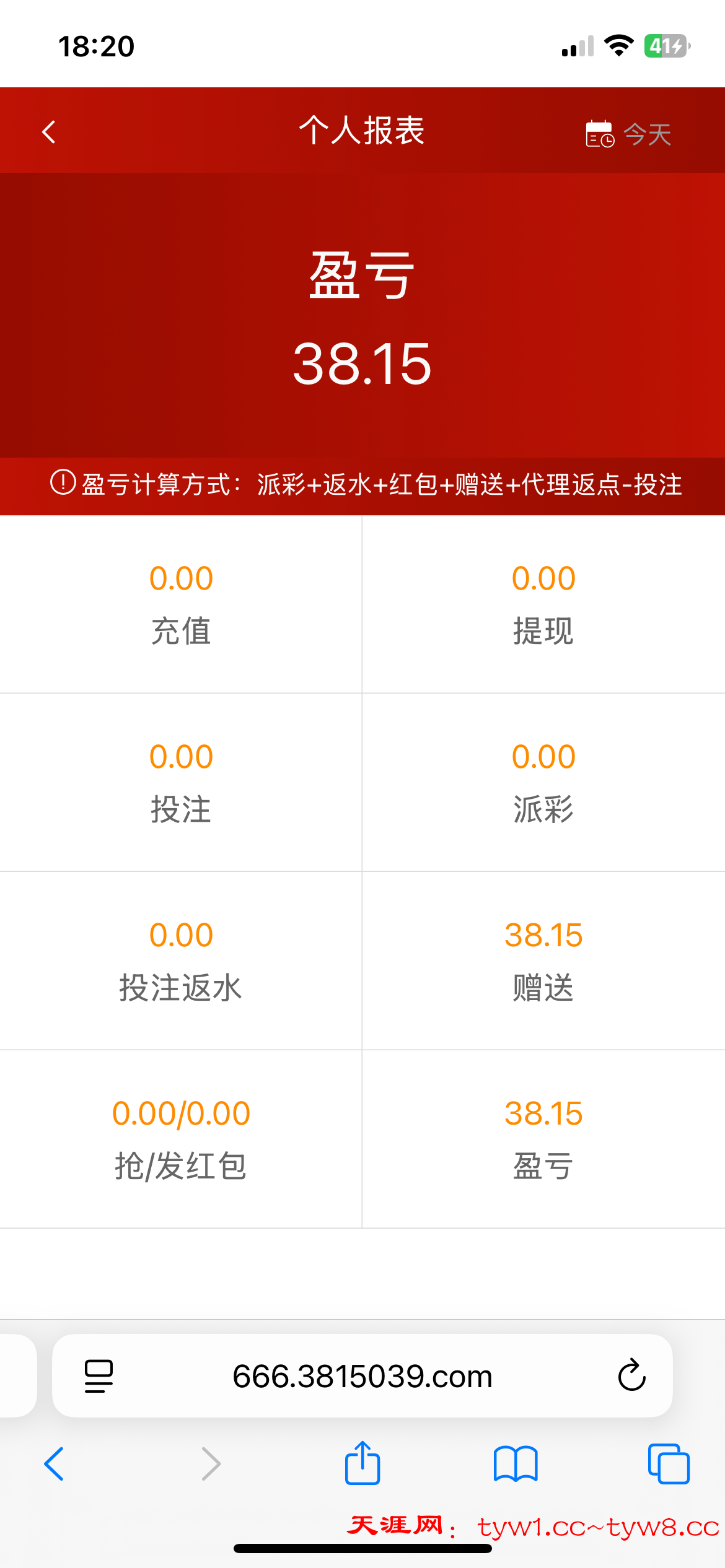Screen dimensions: 725x1568
Task: Open the 今天 date filter
Action: (x=628, y=134)
